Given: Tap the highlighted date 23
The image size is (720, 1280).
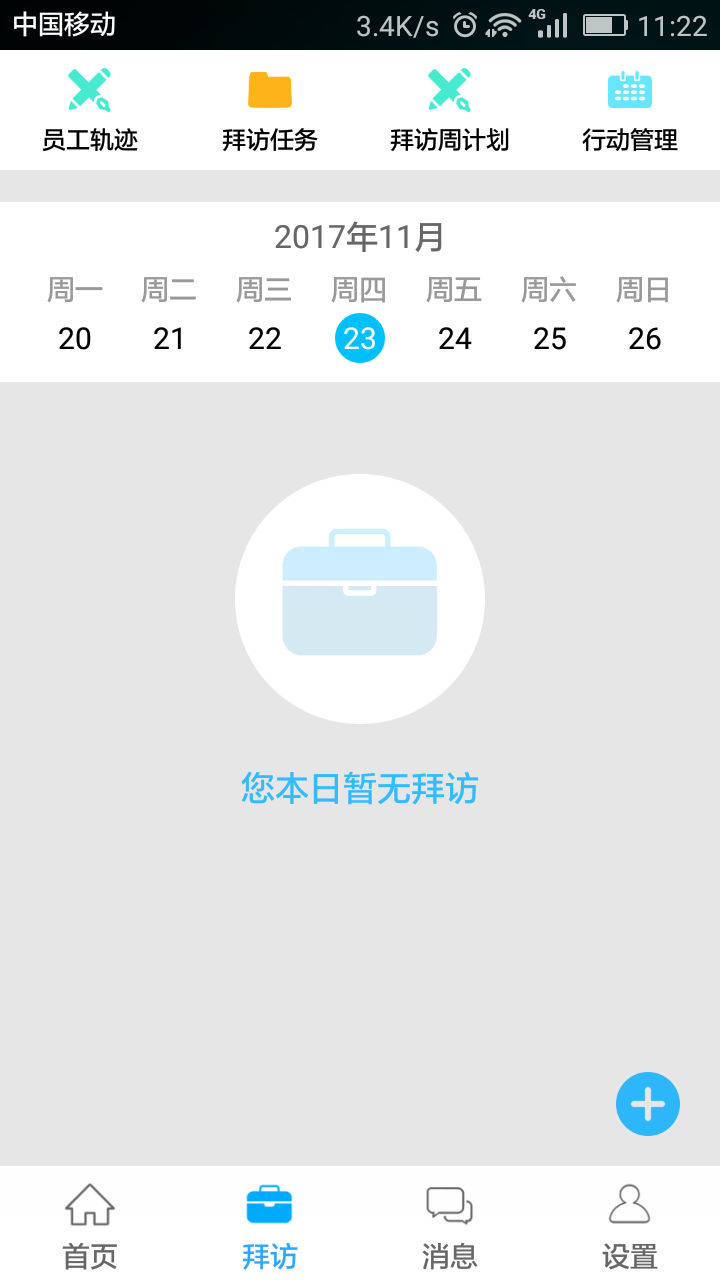Looking at the screenshot, I should pyautogui.click(x=360, y=338).
